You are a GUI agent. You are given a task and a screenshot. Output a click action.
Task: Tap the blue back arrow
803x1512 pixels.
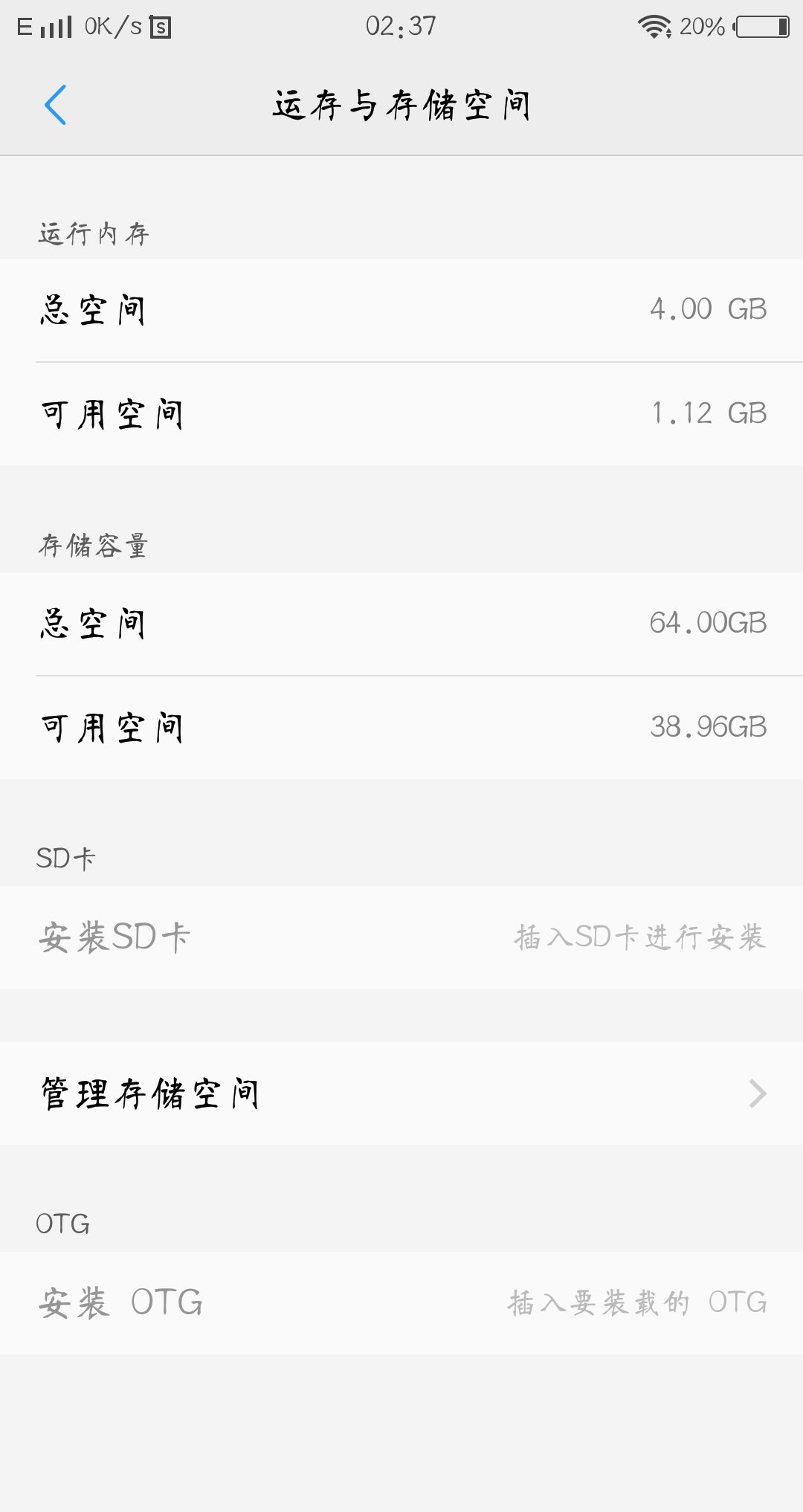[56, 104]
